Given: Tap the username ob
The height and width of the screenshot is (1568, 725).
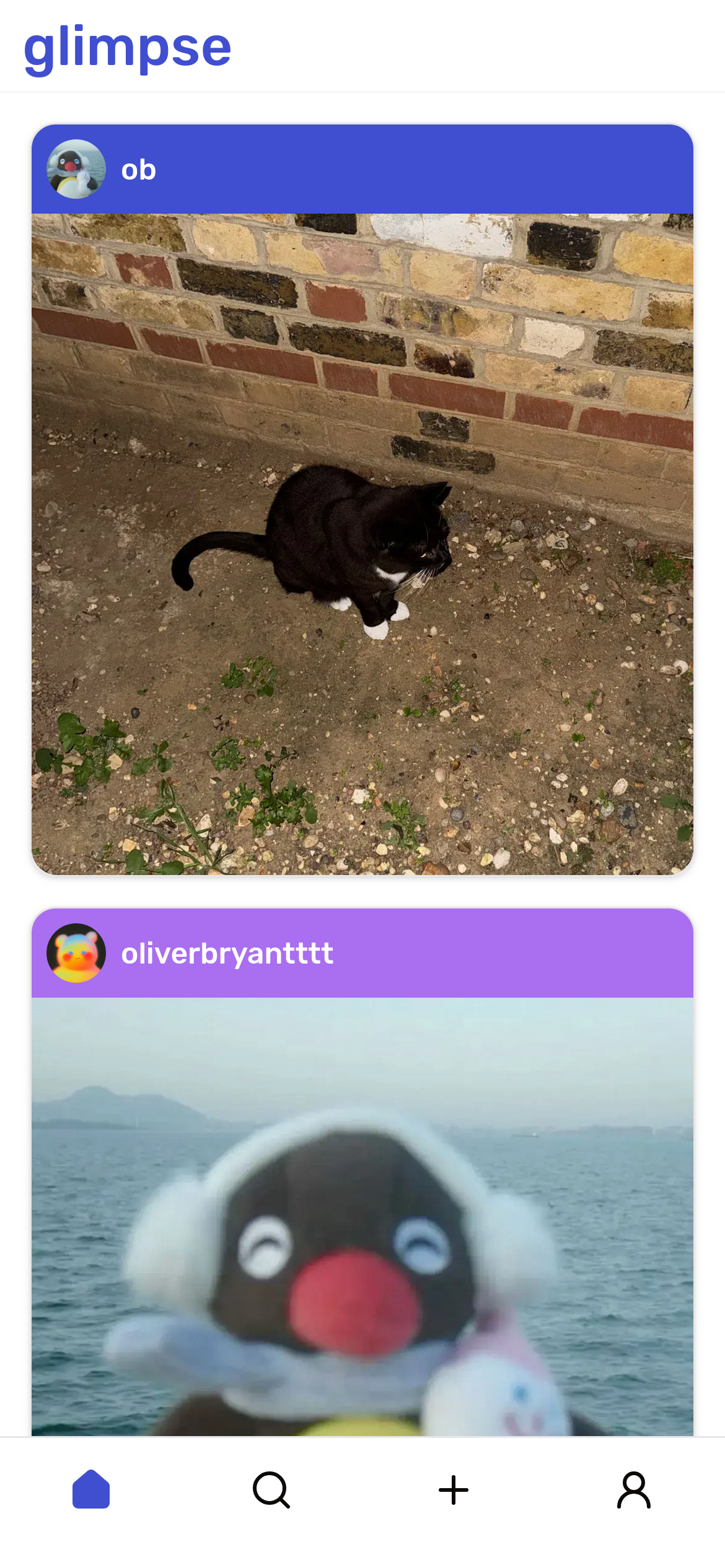Looking at the screenshot, I should click(138, 170).
